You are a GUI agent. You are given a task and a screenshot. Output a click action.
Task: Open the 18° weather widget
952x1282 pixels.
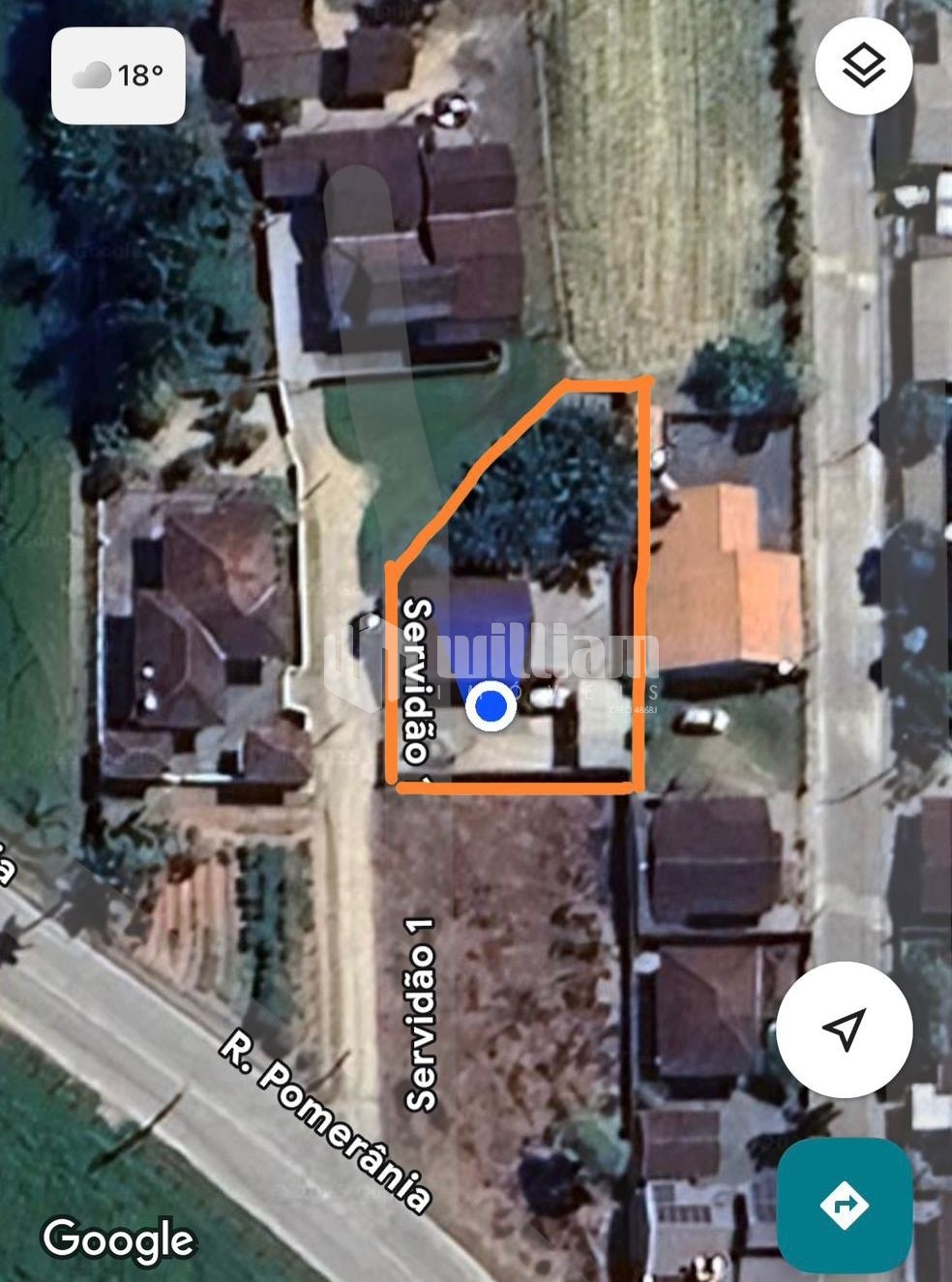point(118,75)
